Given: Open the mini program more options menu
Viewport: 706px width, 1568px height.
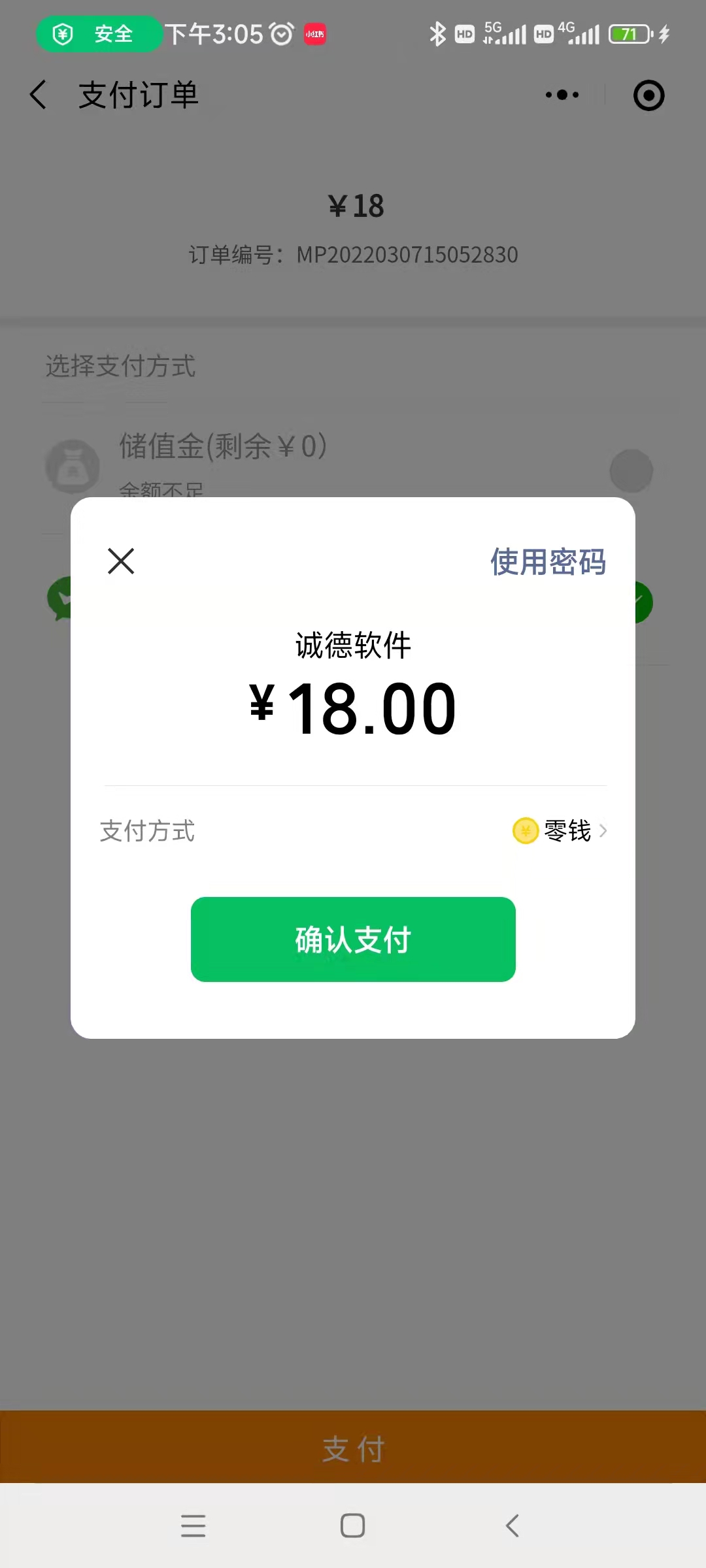Looking at the screenshot, I should [562, 95].
